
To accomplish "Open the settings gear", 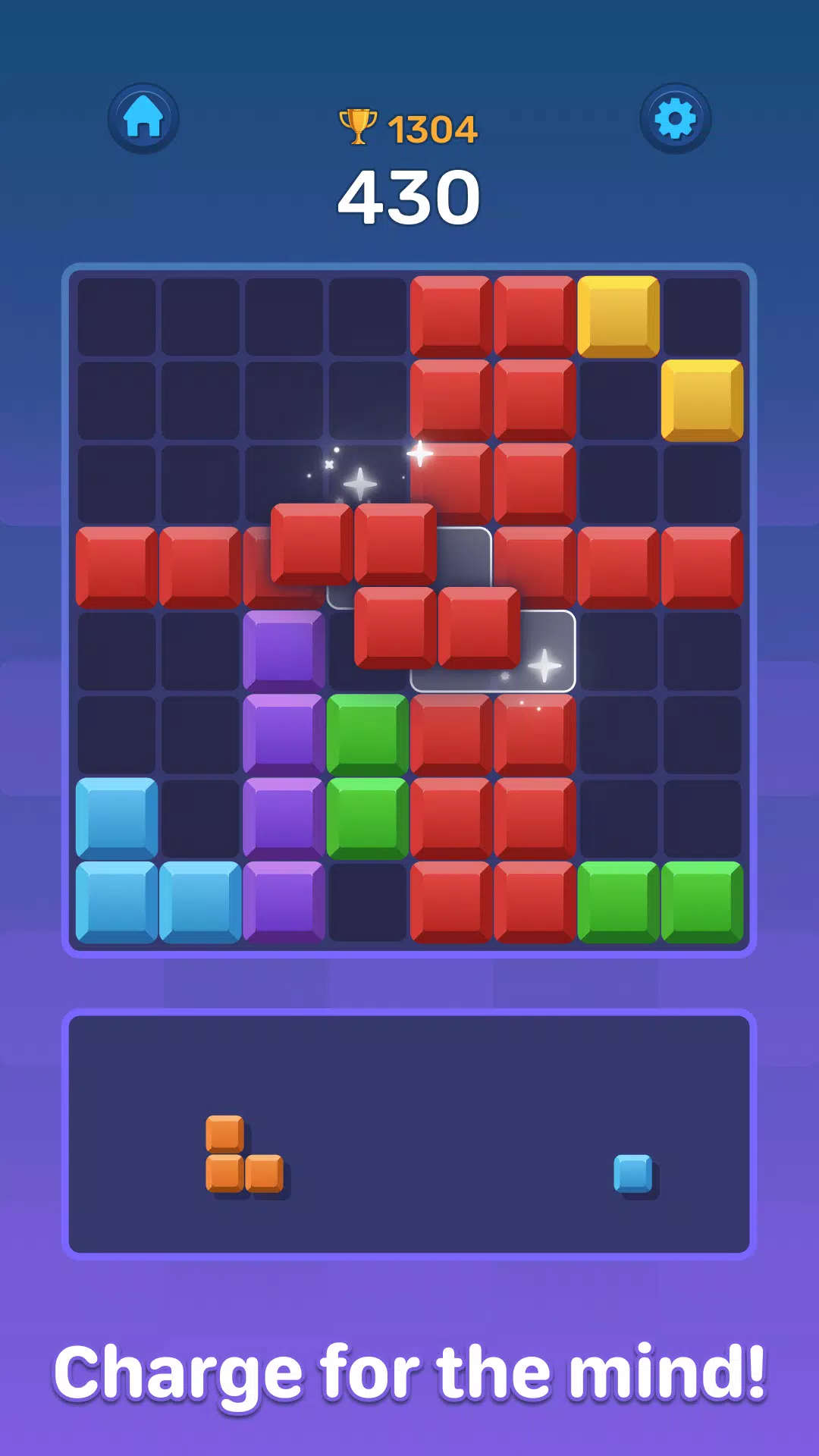I will coord(675,118).
